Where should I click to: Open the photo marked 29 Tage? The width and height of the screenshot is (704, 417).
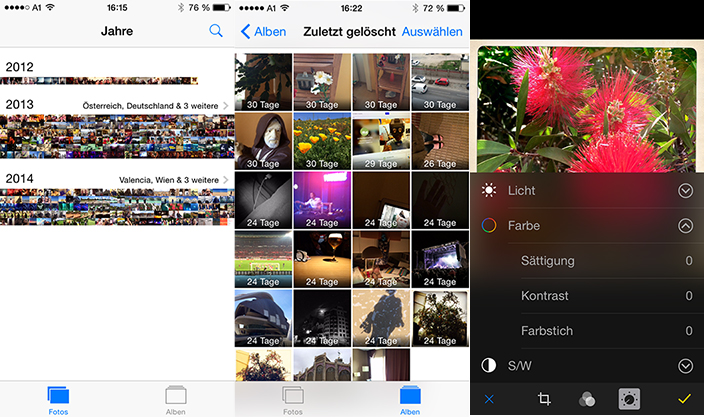tap(381, 140)
